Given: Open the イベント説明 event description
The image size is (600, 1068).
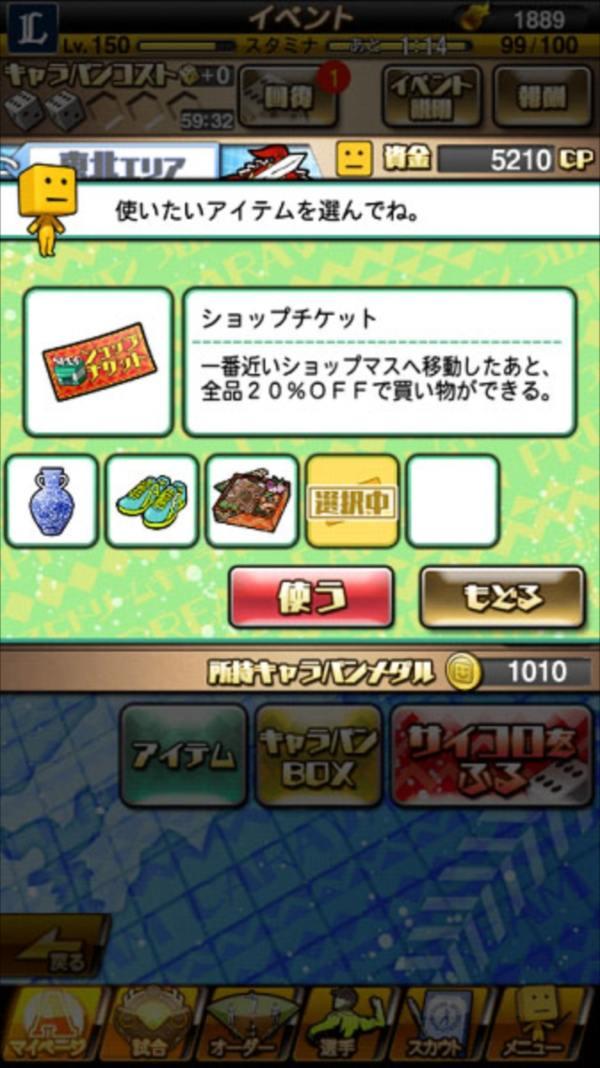Looking at the screenshot, I should pyautogui.click(x=428, y=96).
